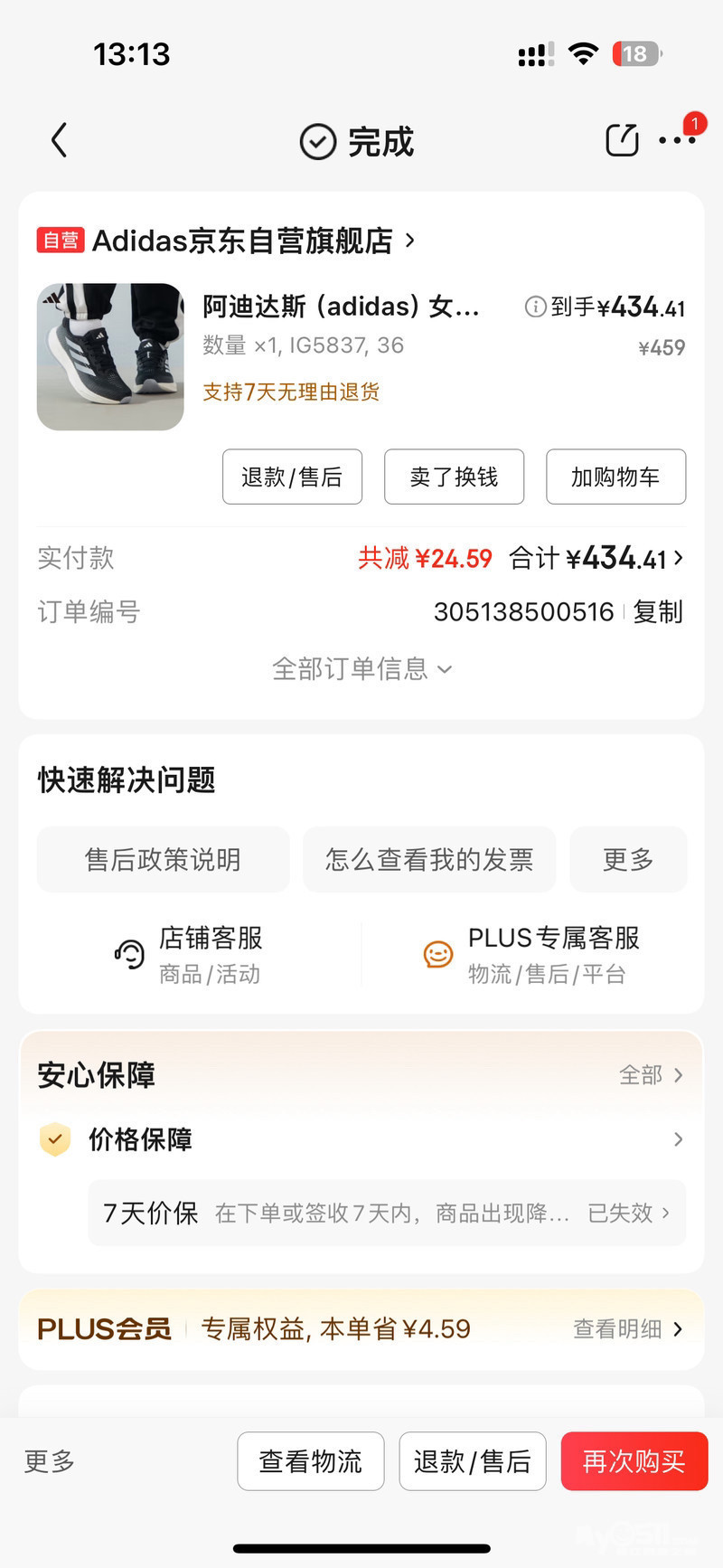Tap the 怎么查看我的发票 chip

(x=429, y=859)
